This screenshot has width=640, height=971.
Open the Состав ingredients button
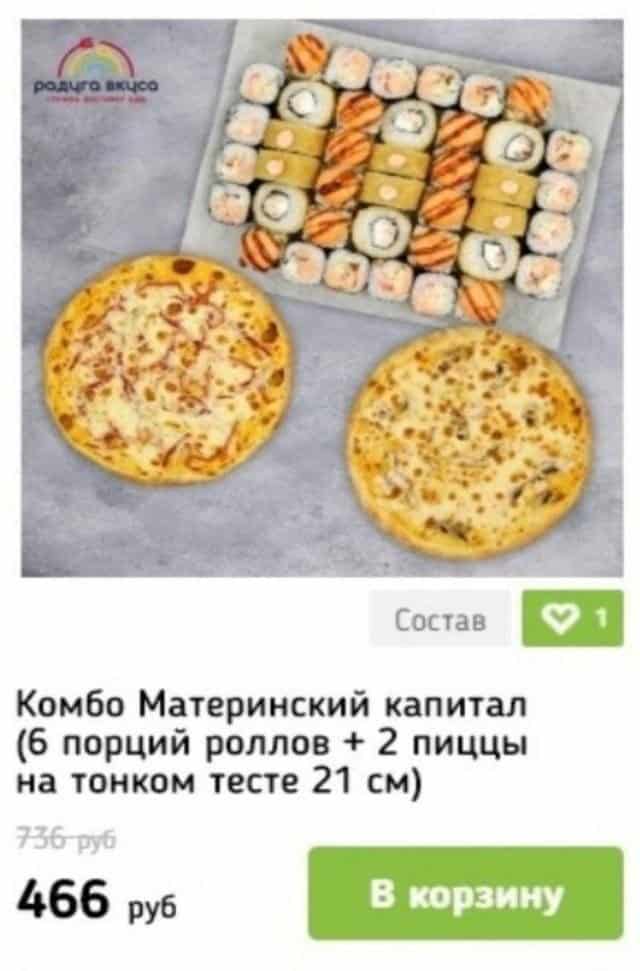(x=441, y=619)
